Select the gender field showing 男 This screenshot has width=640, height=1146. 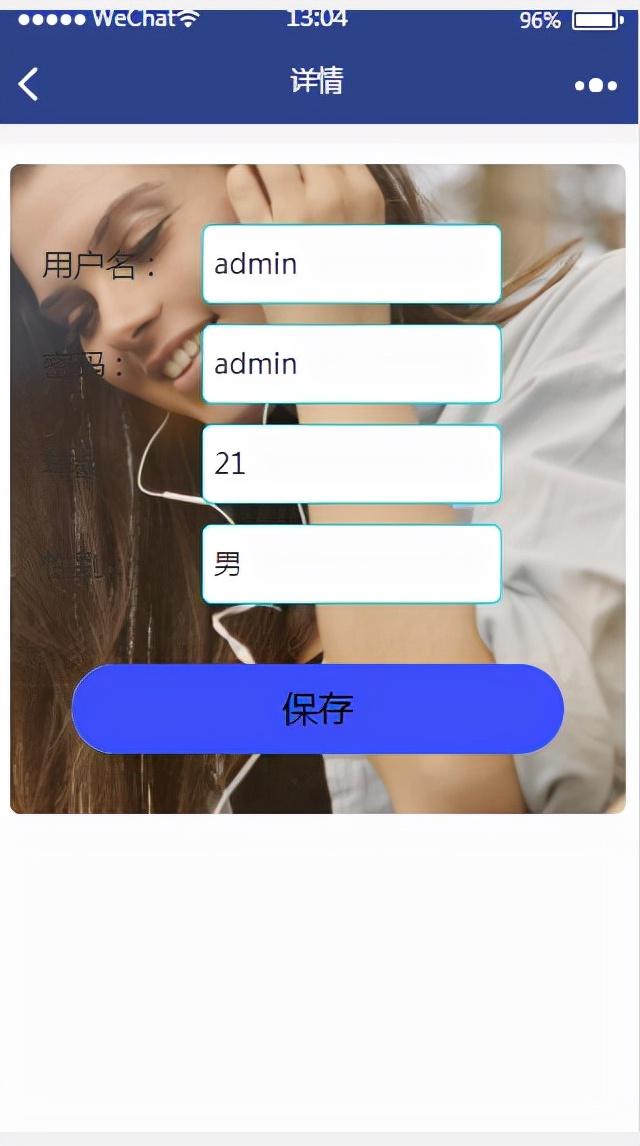[351, 564]
